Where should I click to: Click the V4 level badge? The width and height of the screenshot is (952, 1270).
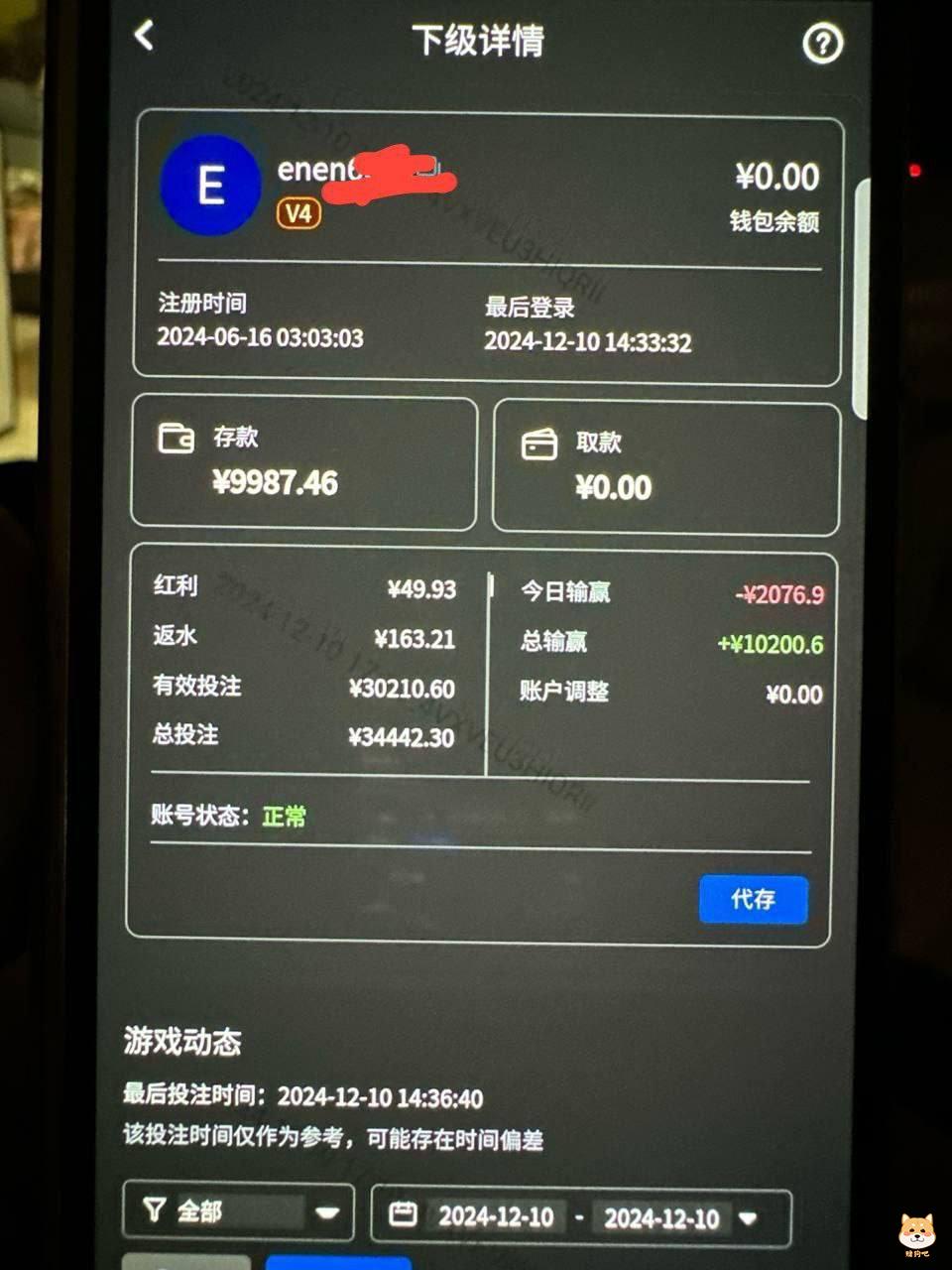point(297,212)
